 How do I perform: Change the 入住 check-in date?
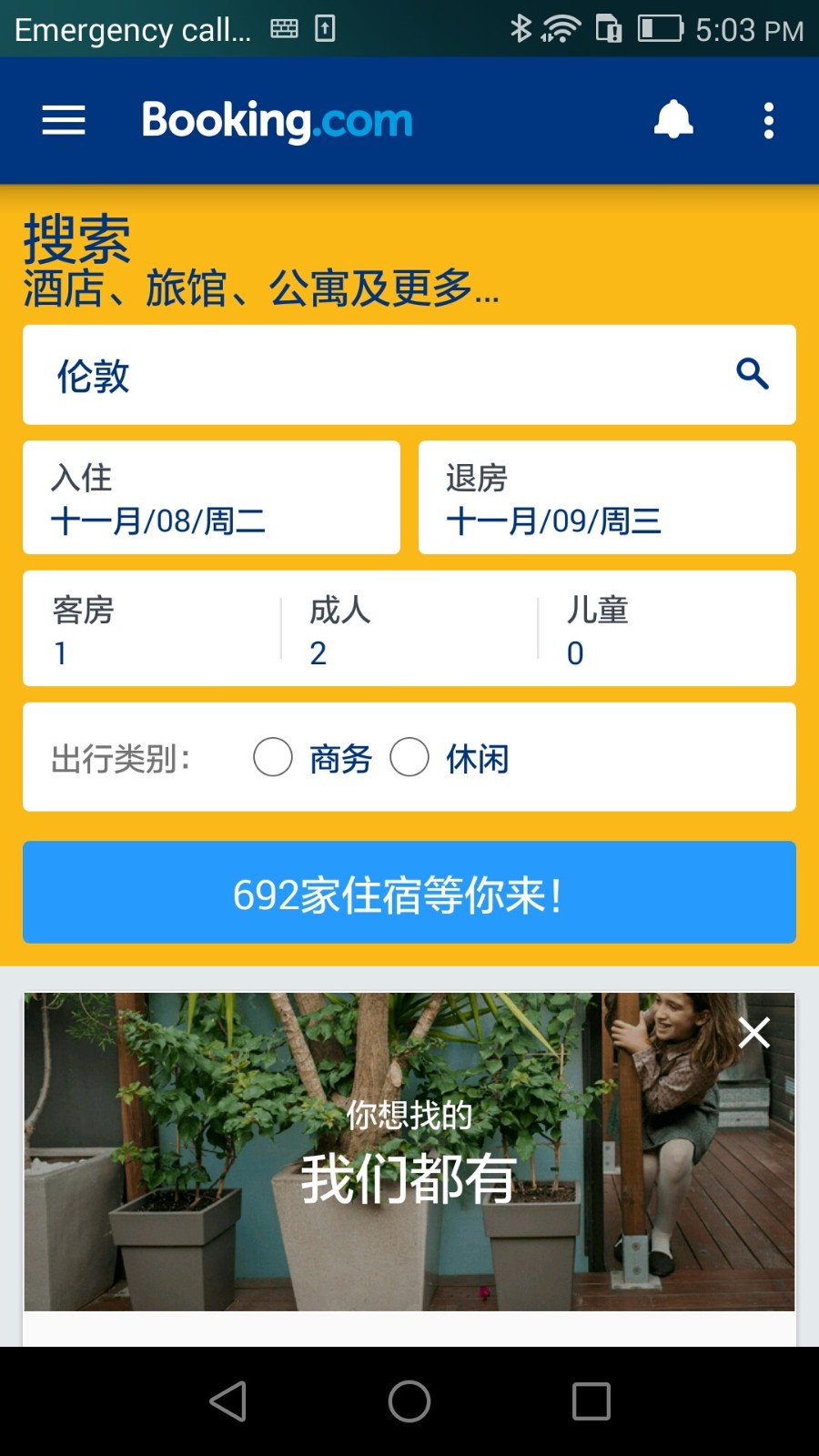tap(211, 498)
